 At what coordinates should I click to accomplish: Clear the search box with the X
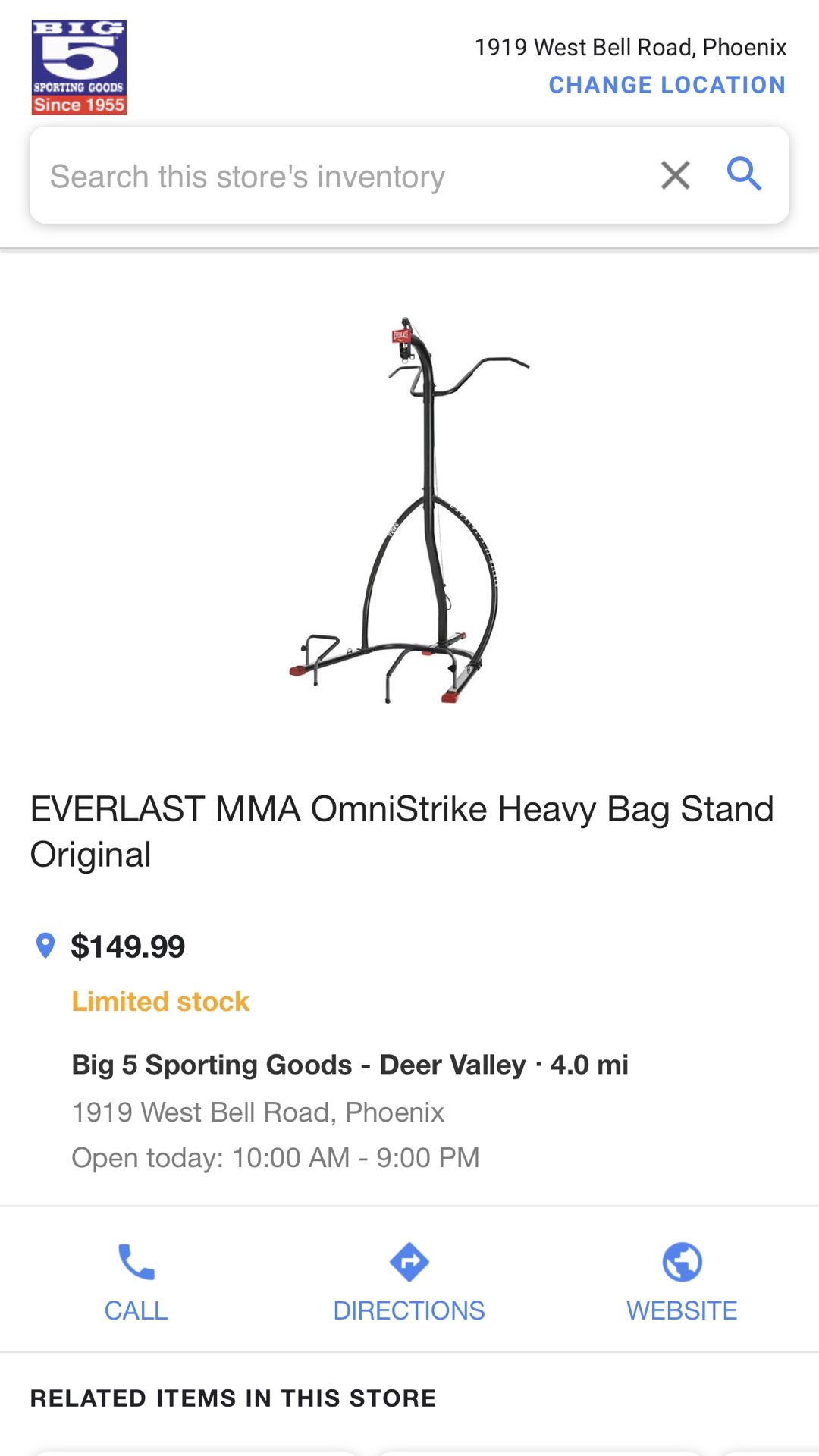coord(675,175)
